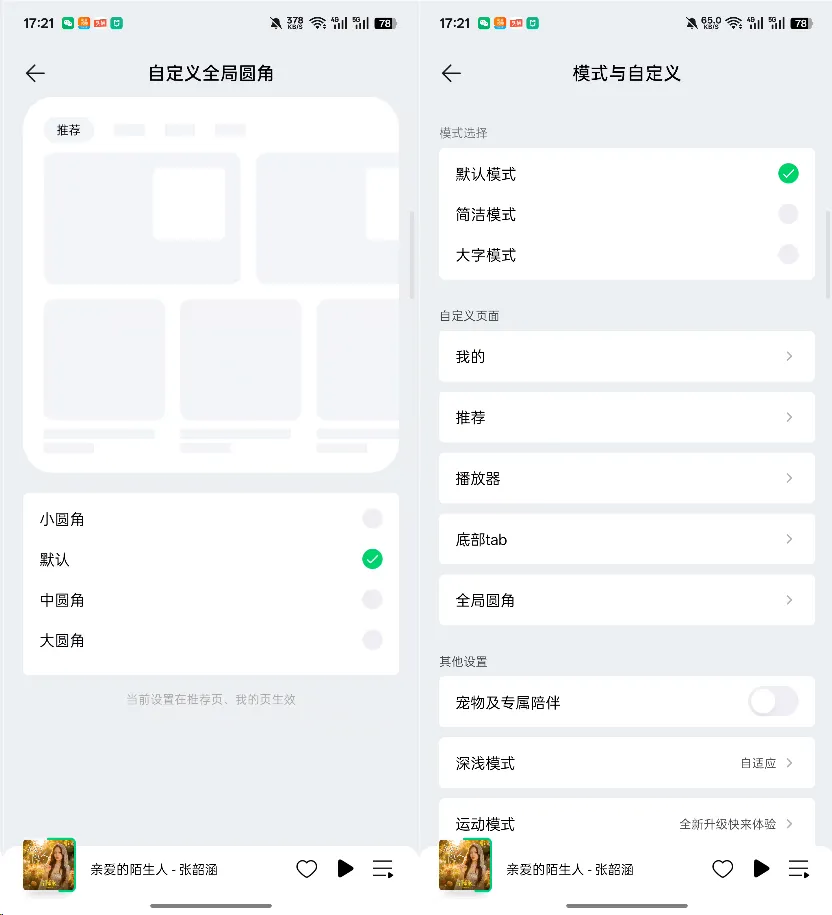
Task: Switch to 简洁模式
Action: [x=788, y=214]
